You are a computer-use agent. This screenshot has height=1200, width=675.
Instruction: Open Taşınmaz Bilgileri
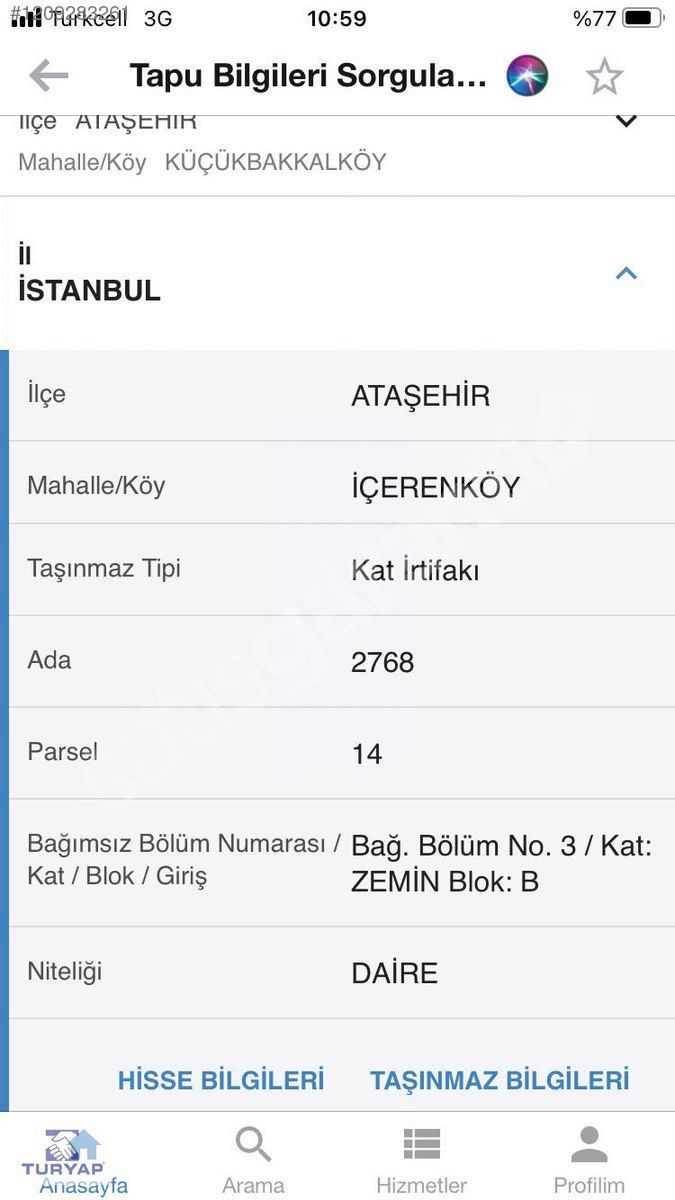coord(500,1080)
